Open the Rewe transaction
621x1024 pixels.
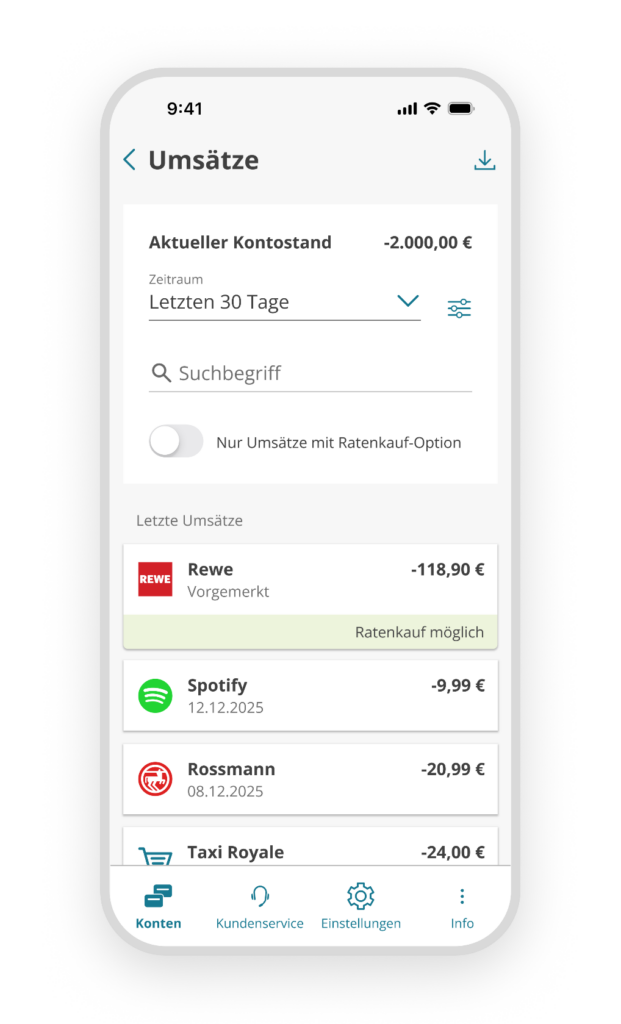[x=310, y=580]
